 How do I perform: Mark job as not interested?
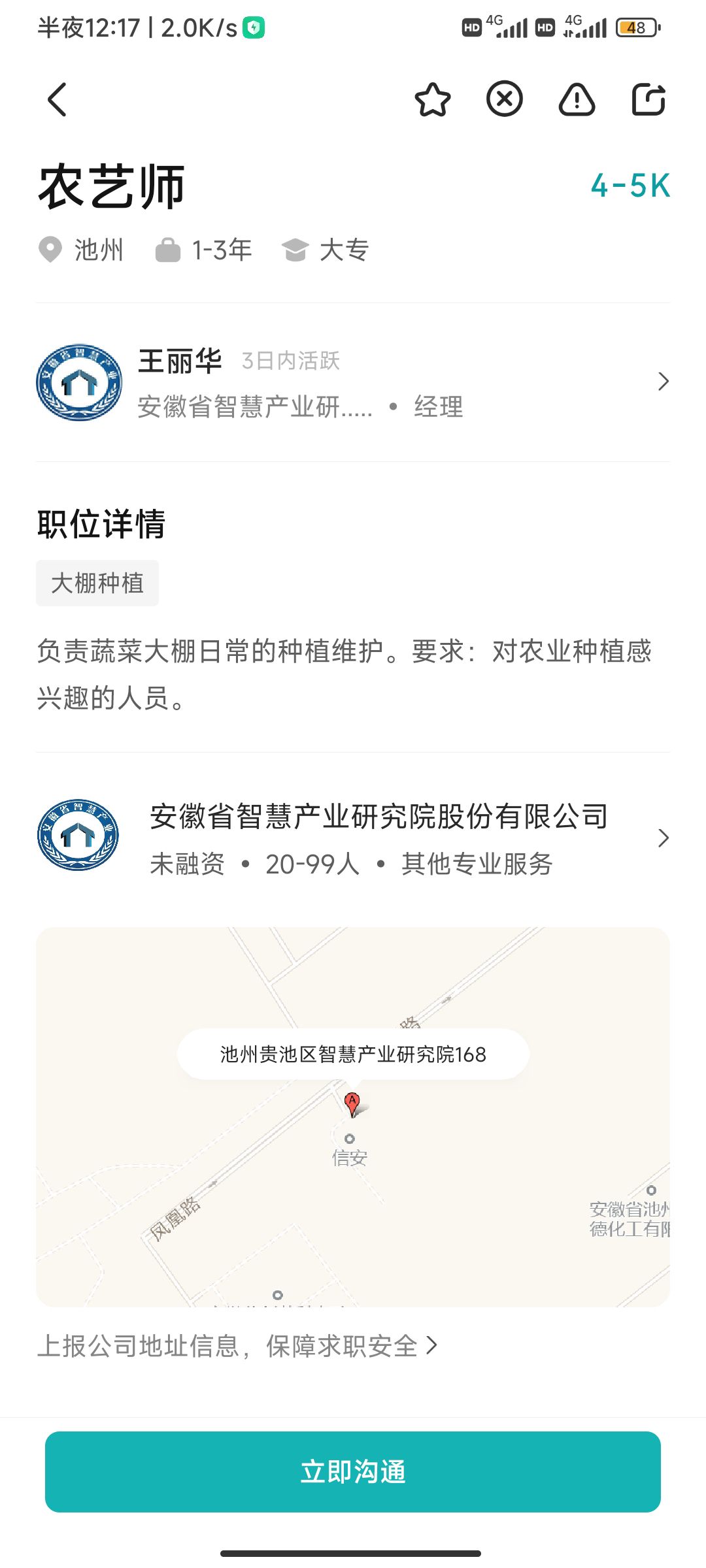pos(505,100)
